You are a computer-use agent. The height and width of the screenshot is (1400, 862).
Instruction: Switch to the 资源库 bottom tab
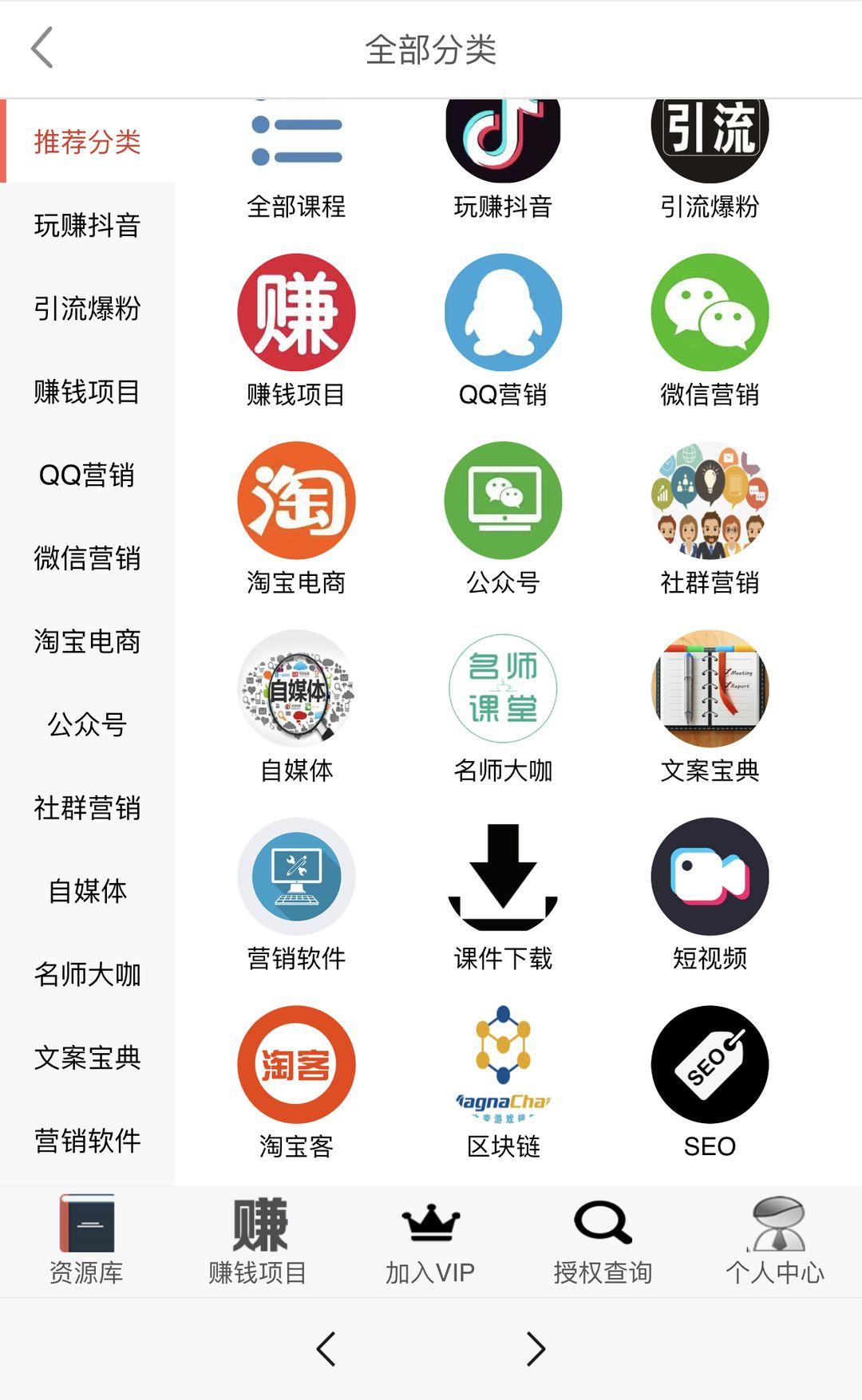pos(86,1240)
